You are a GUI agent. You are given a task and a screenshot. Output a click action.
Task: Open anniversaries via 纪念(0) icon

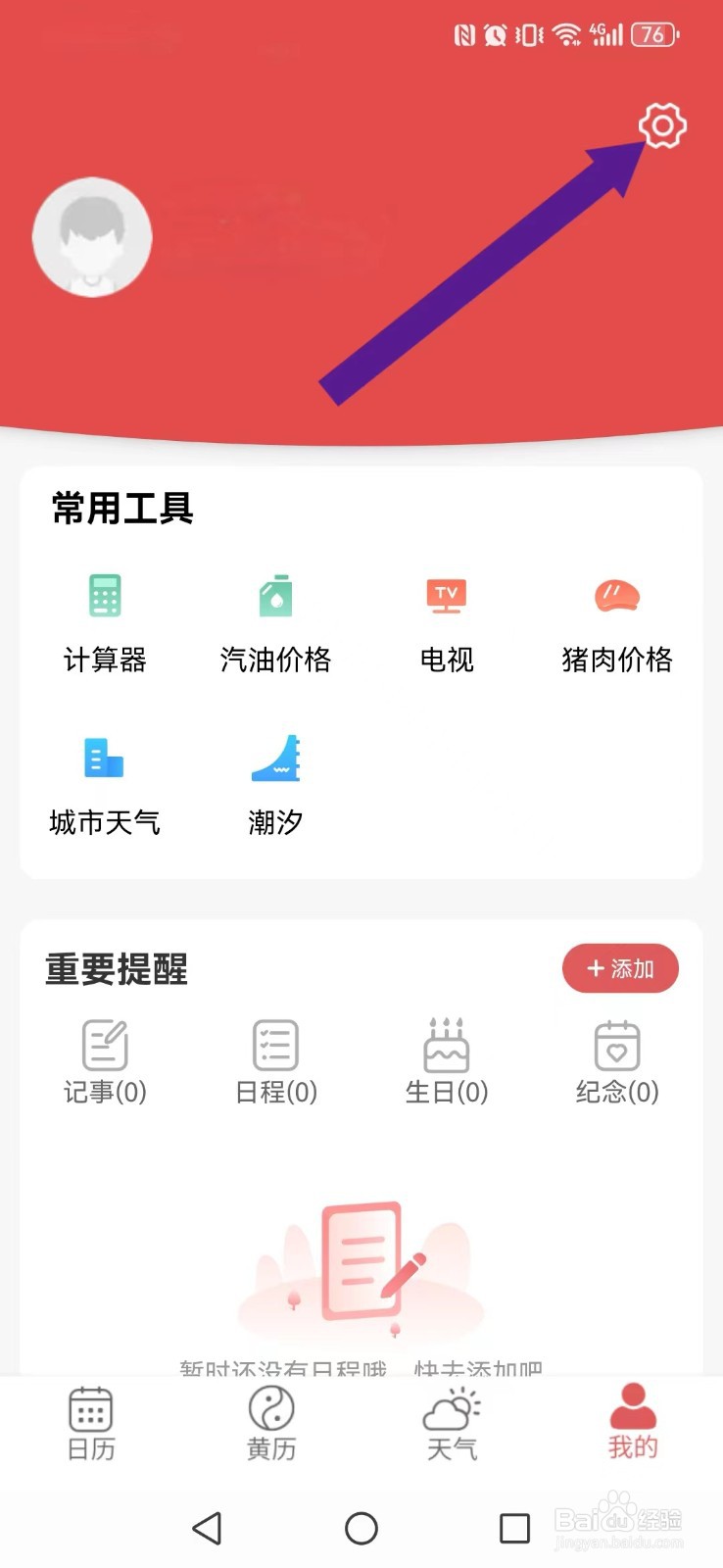point(617,1058)
